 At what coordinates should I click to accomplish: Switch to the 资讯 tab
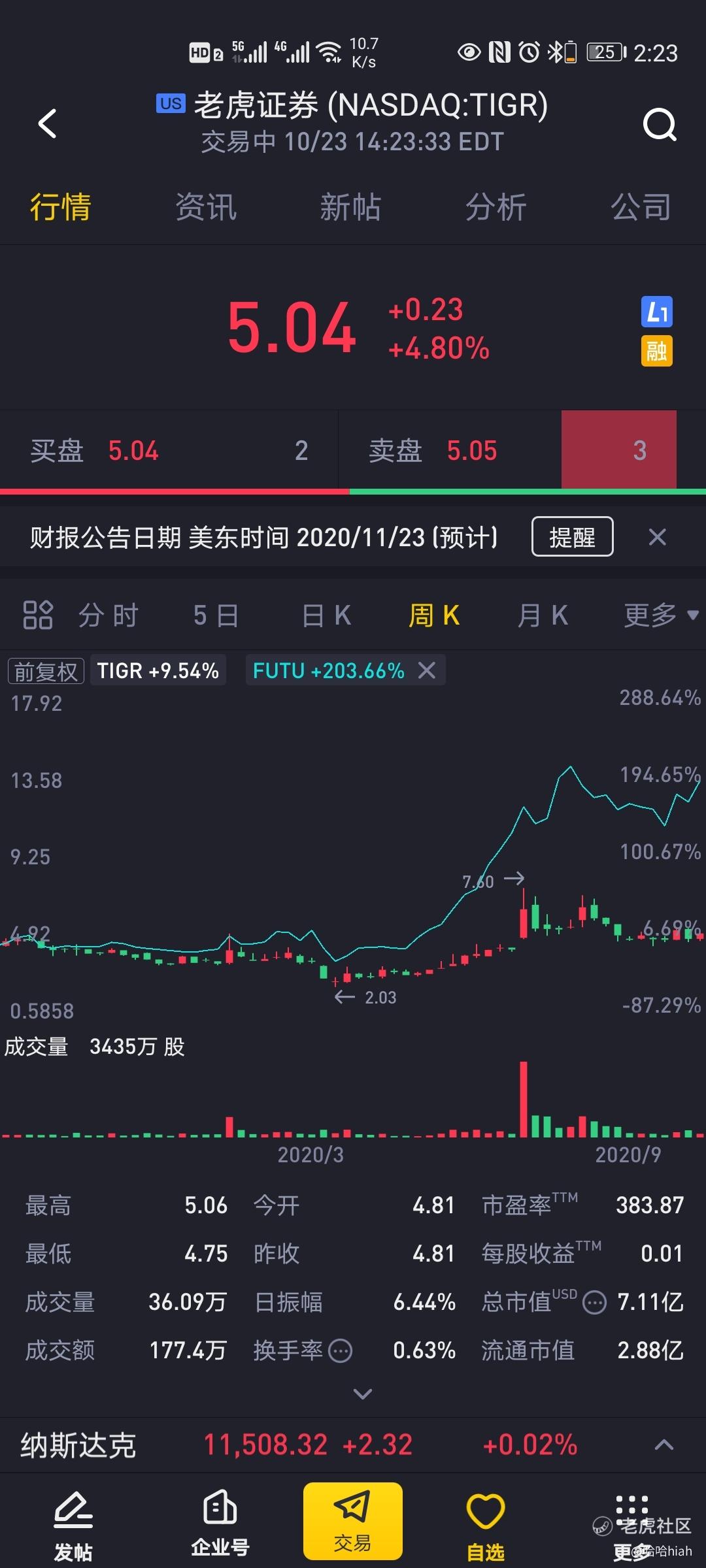[205, 207]
